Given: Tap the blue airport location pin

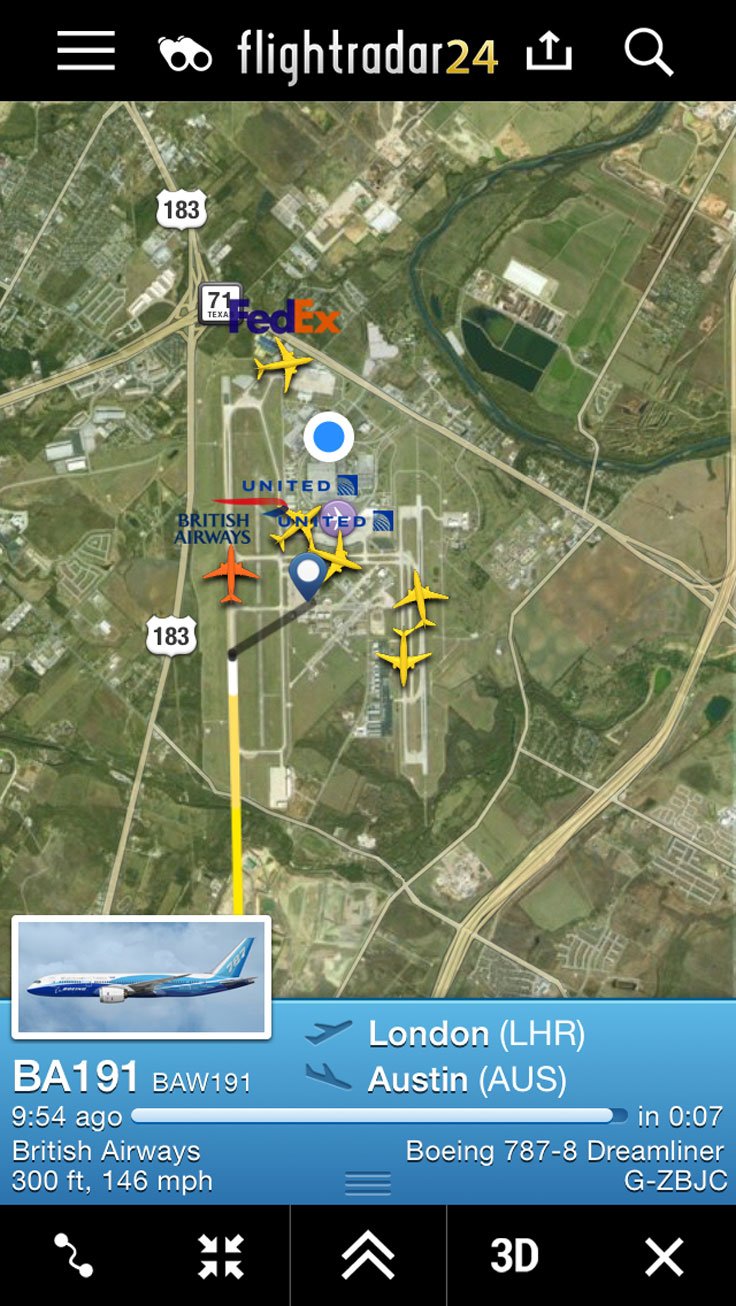Looking at the screenshot, I should (307, 576).
